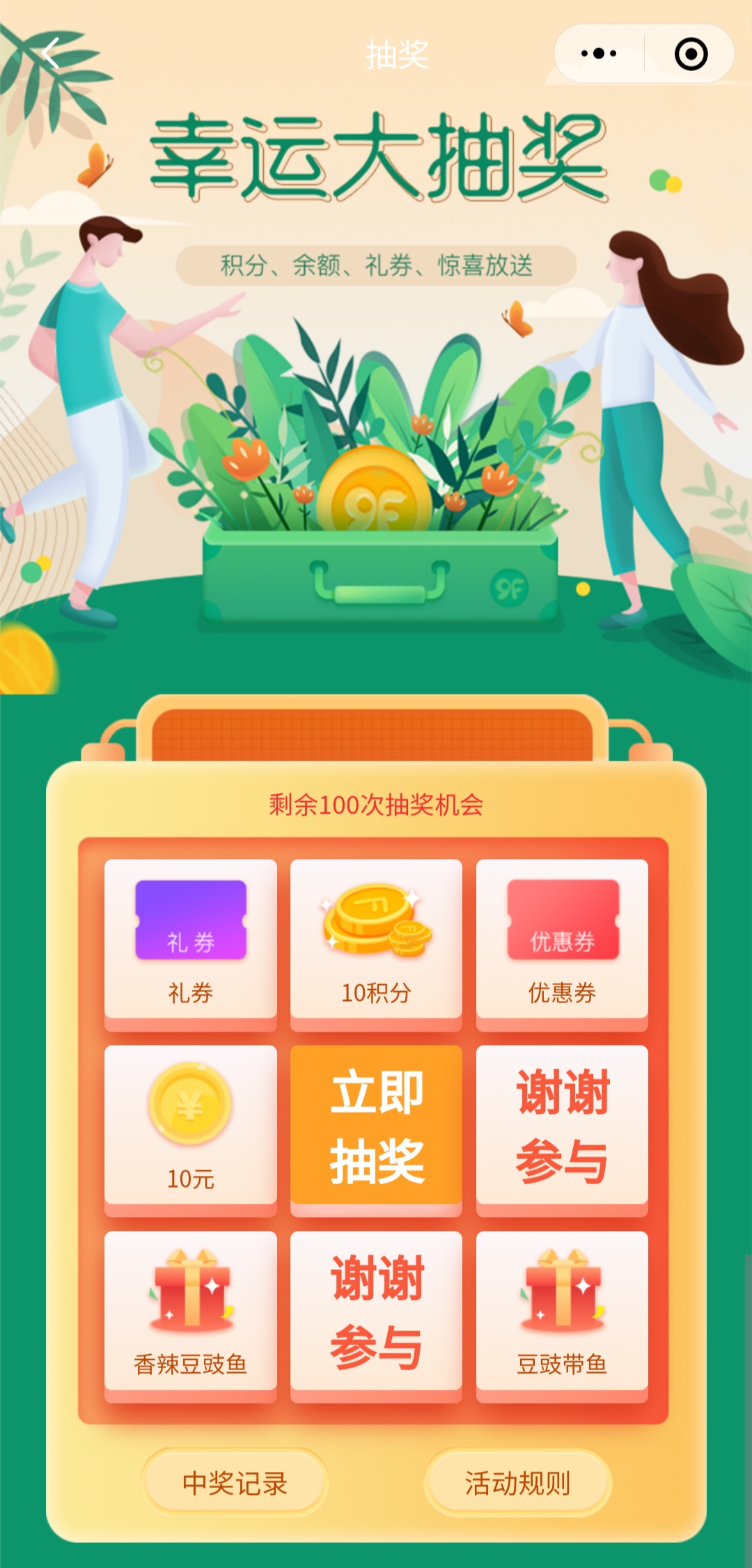Close the mini program with the circle icon
Screen dimensions: 752x1568
point(691,54)
